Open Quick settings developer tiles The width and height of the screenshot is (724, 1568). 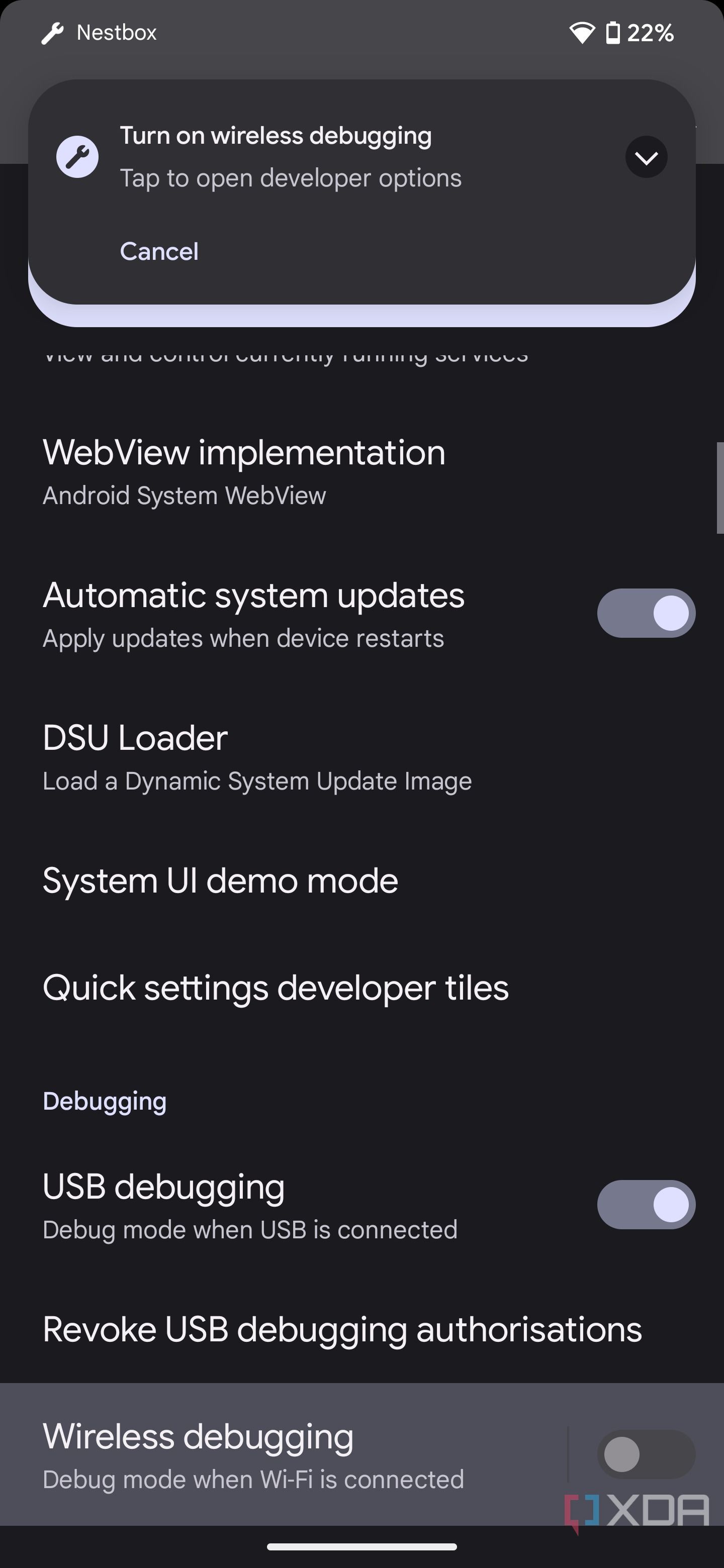click(275, 988)
